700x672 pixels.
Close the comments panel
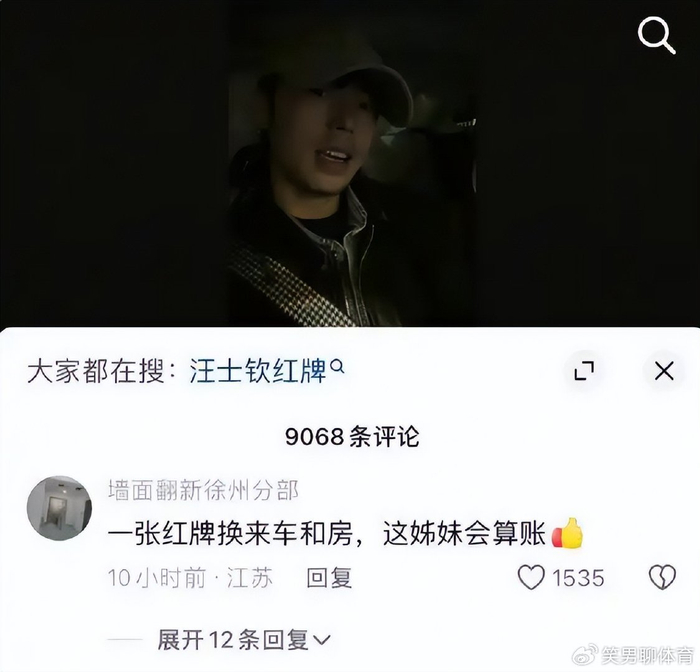[664, 372]
